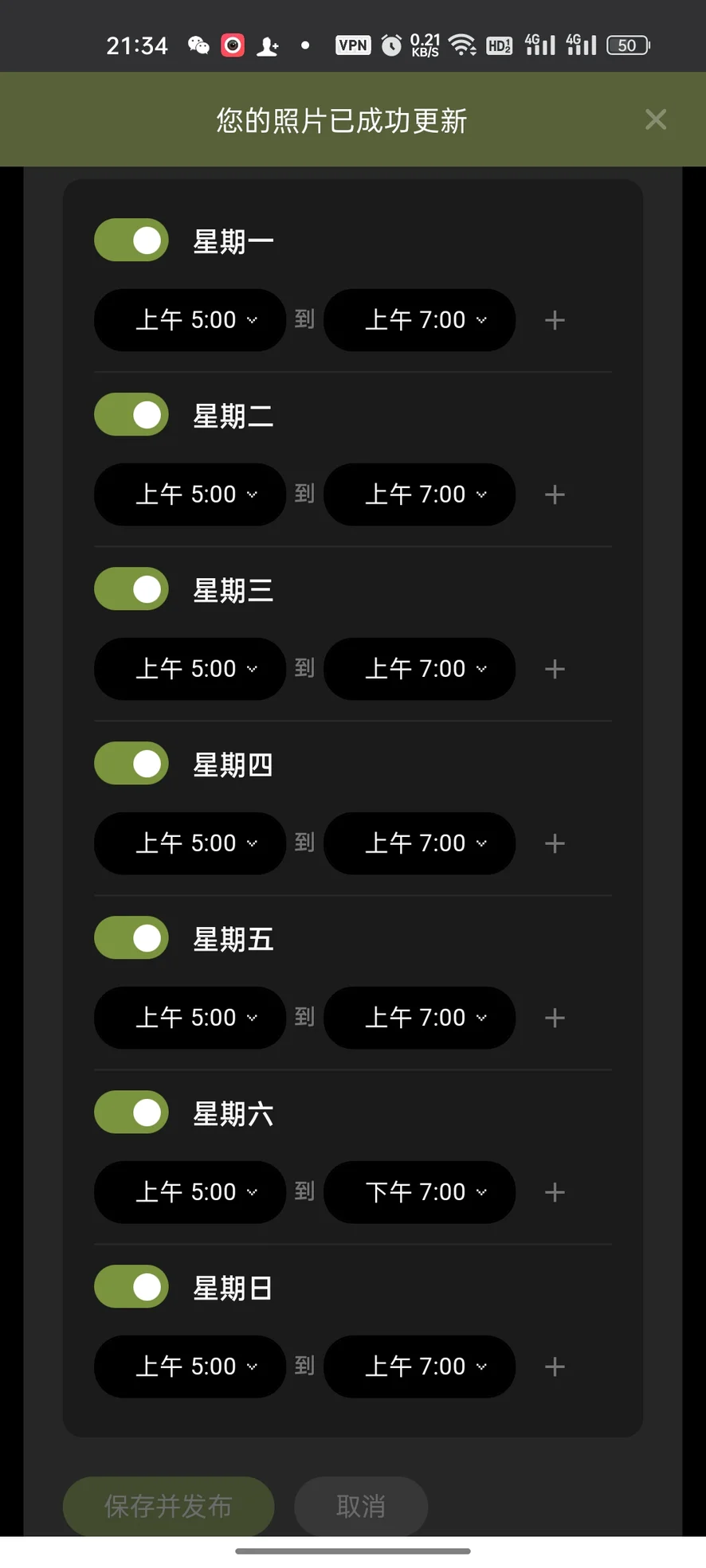The width and height of the screenshot is (706, 1568).
Task: Toggle off 星期一 availability
Action: tap(131, 240)
